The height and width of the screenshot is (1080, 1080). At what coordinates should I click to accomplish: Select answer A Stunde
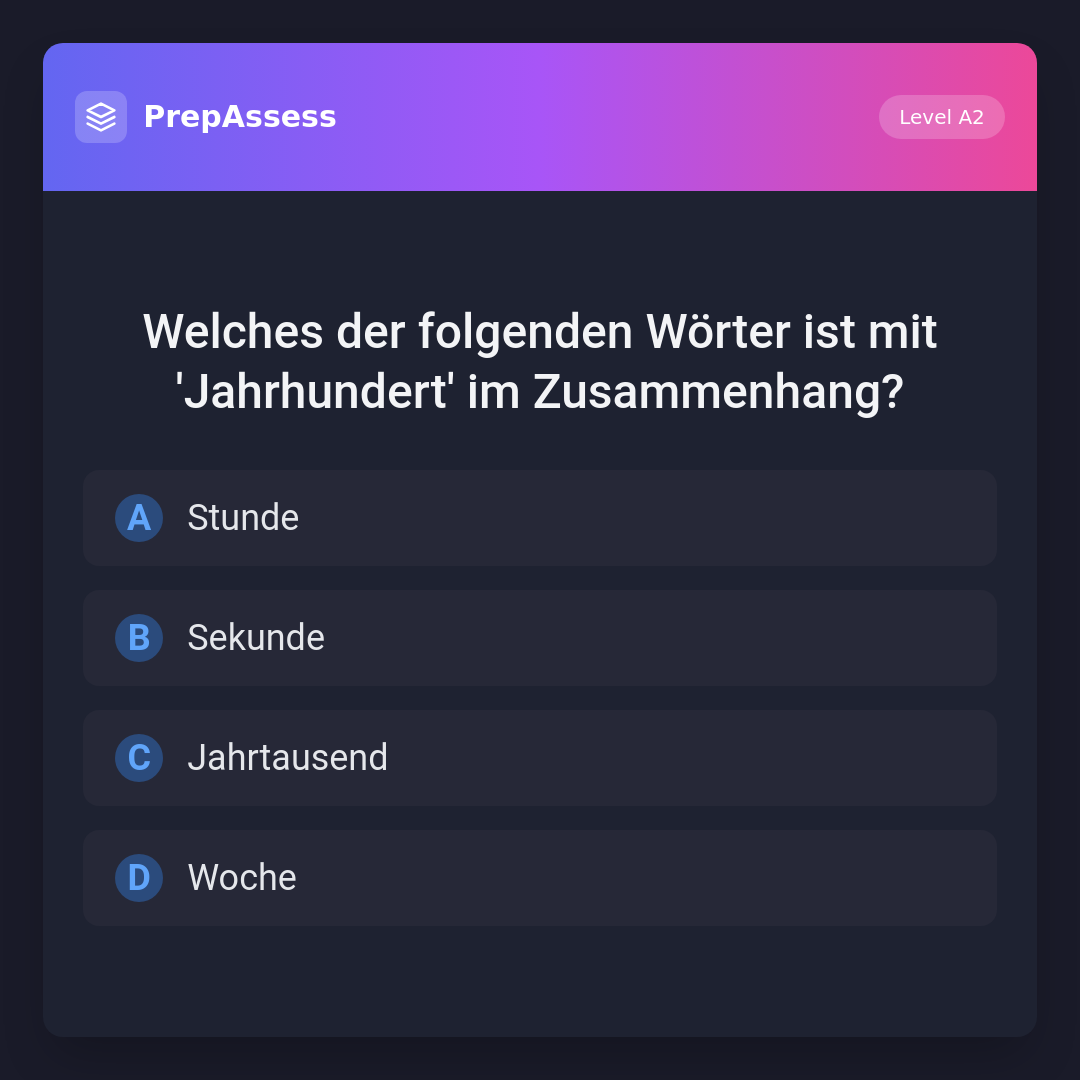(540, 518)
